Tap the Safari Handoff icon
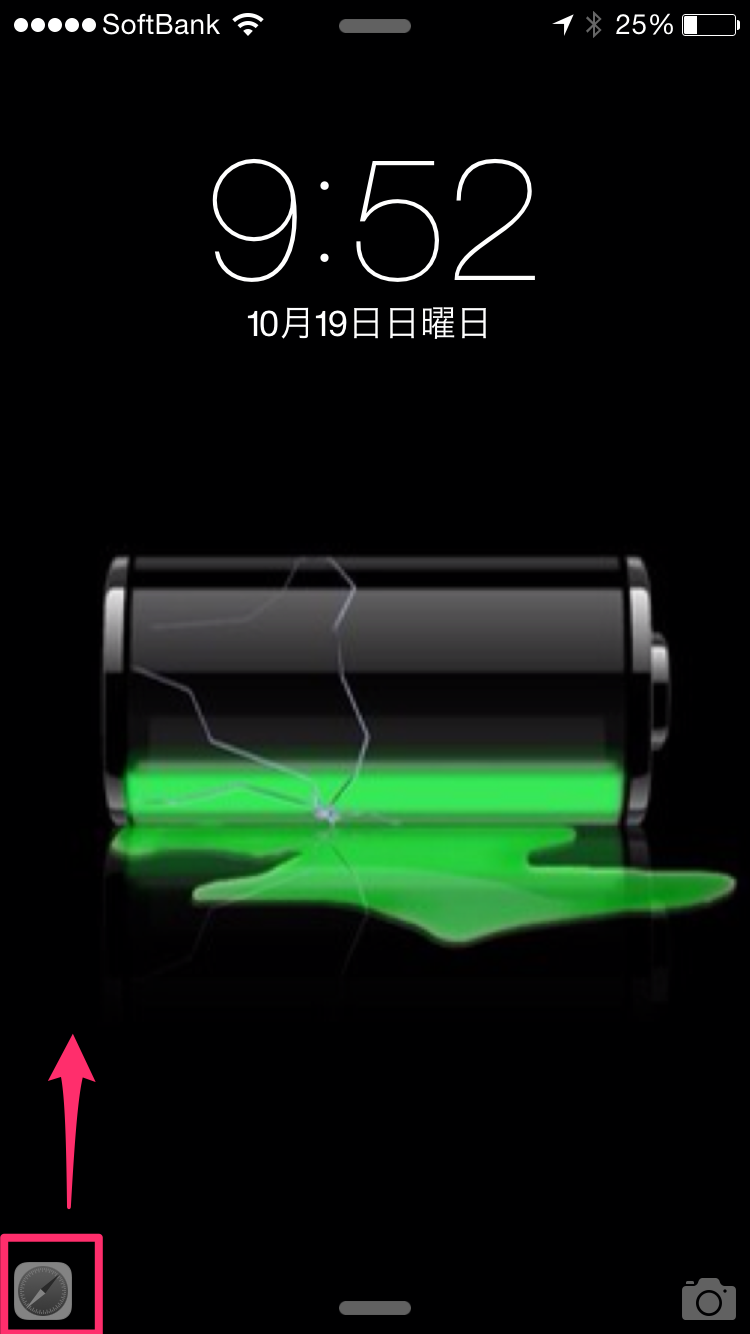This screenshot has width=750, height=1334. pyautogui.click(x=44, y=1290)
